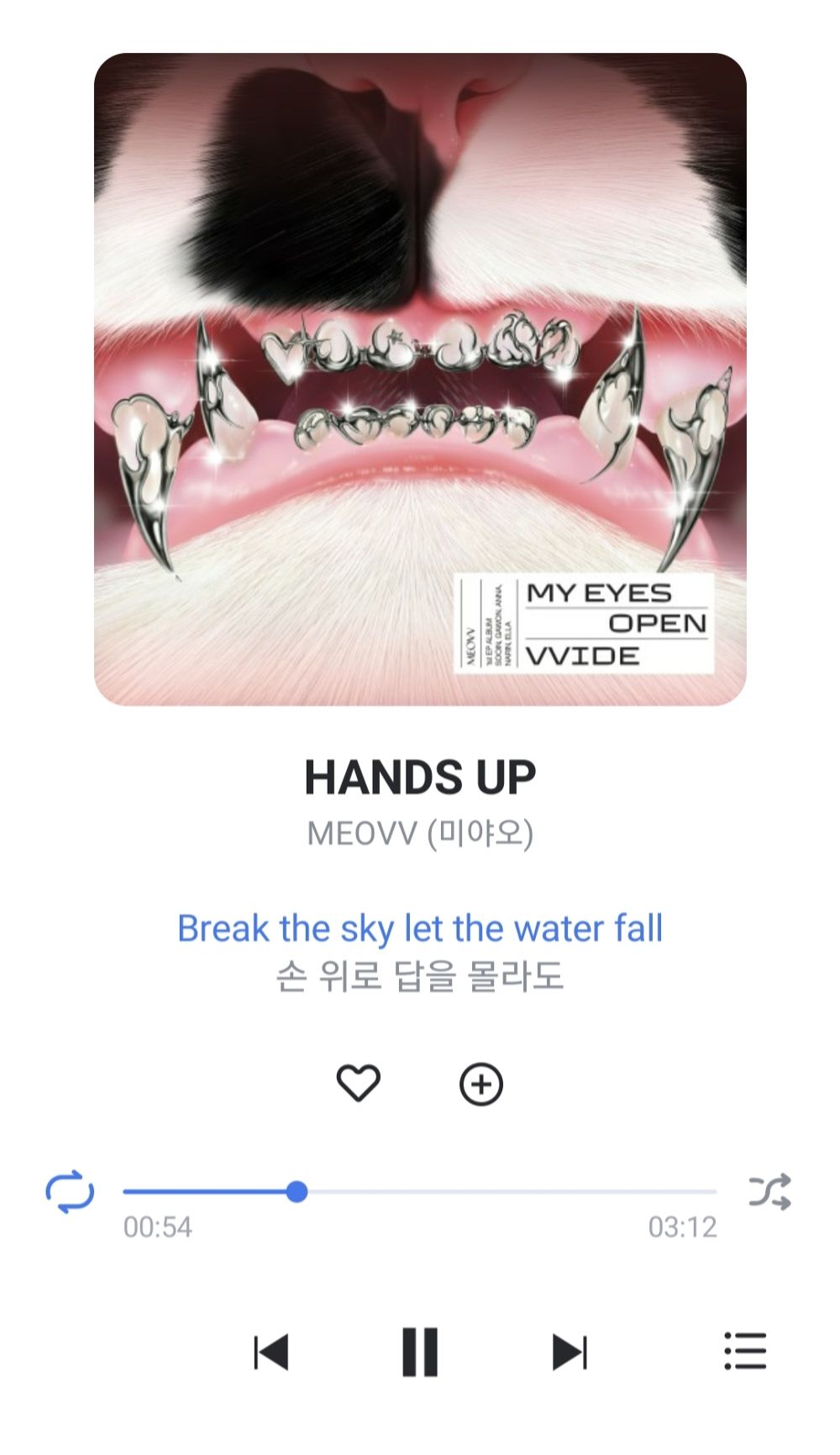Viewport: 840px width, 1455px height.
Task: Open the MY EYES OPEN VVIDE album art
Action: point(420,380)
